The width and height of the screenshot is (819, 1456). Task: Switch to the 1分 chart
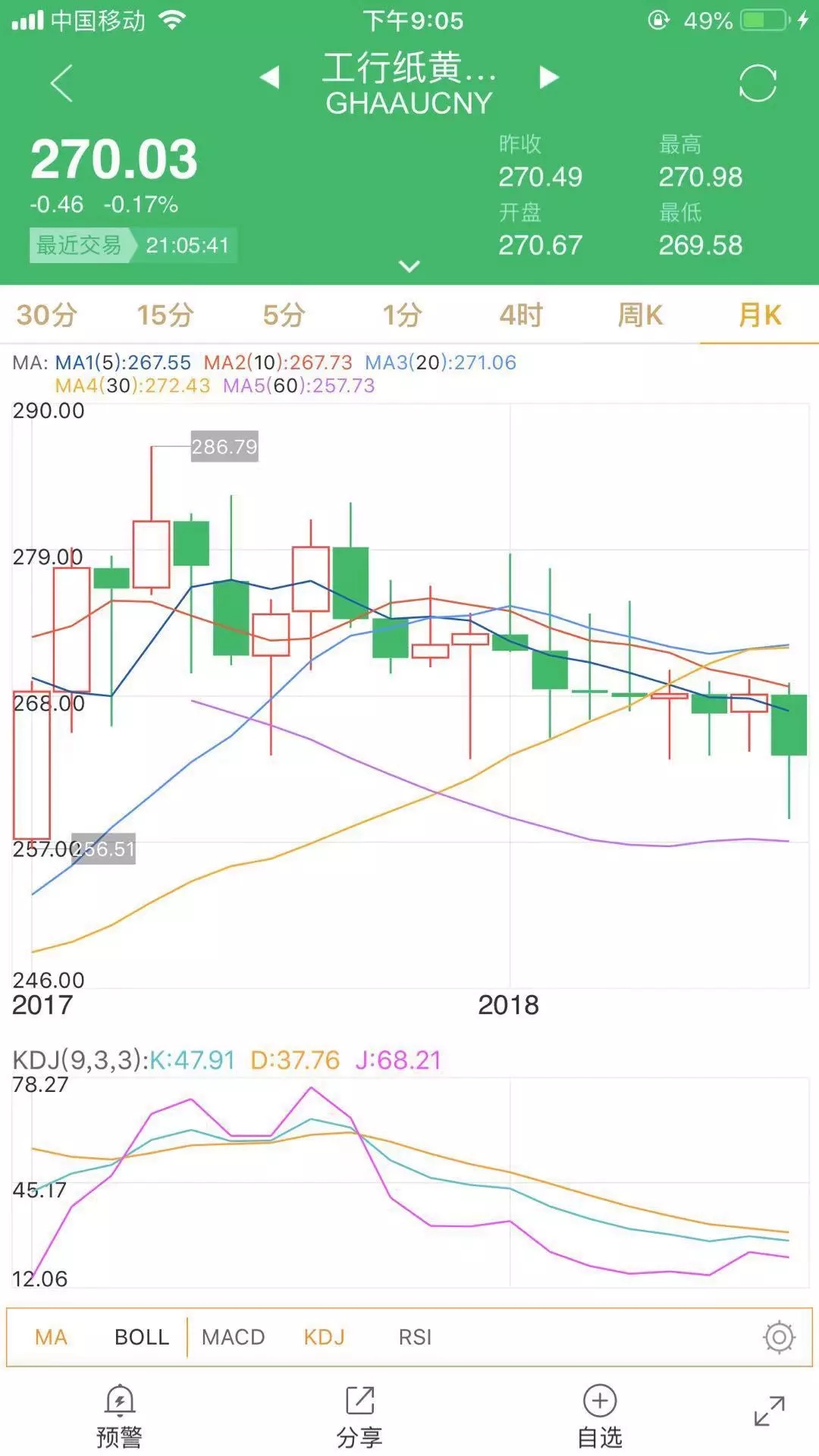click(x=403, y=315)
